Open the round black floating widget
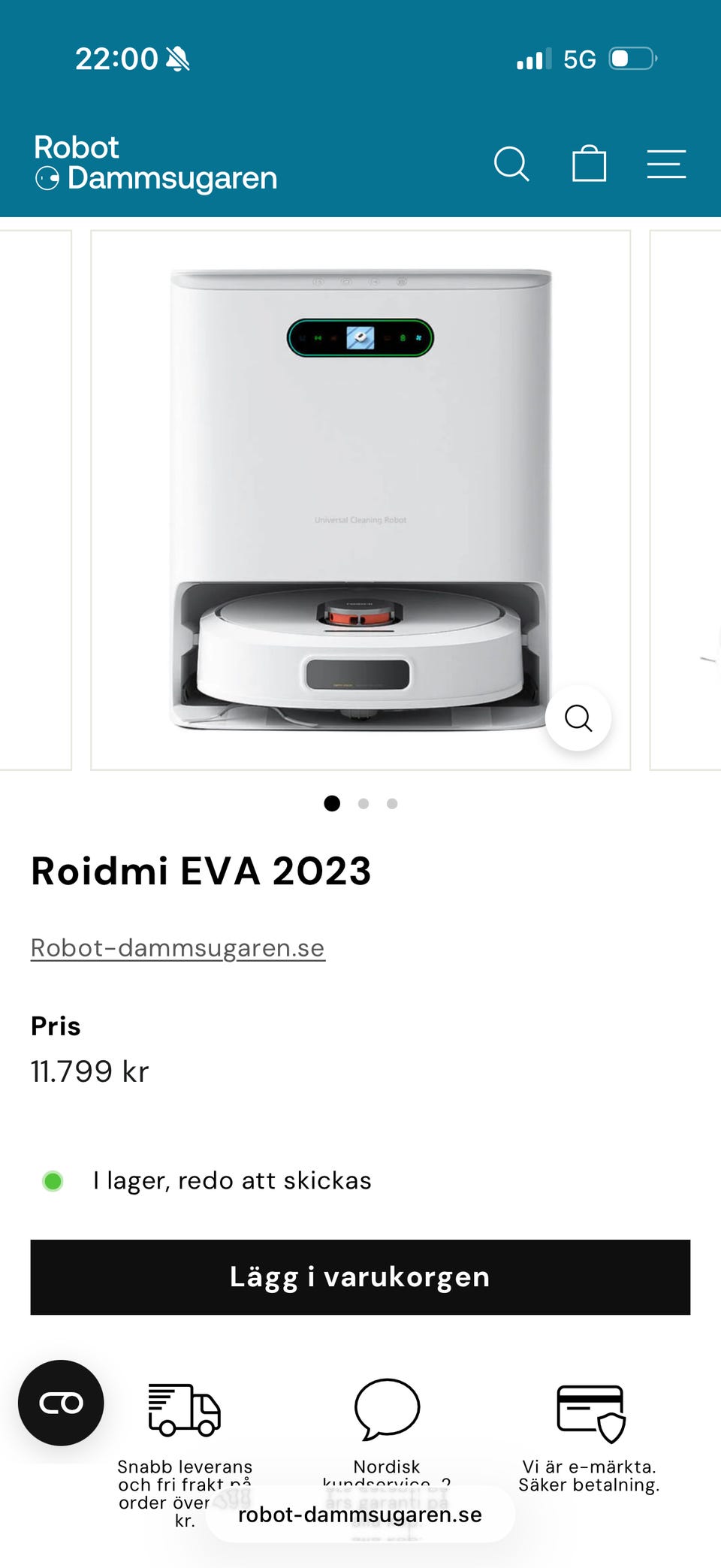Image resolution: width=721 pixels, height=1568 pixels. point(61,1403)
